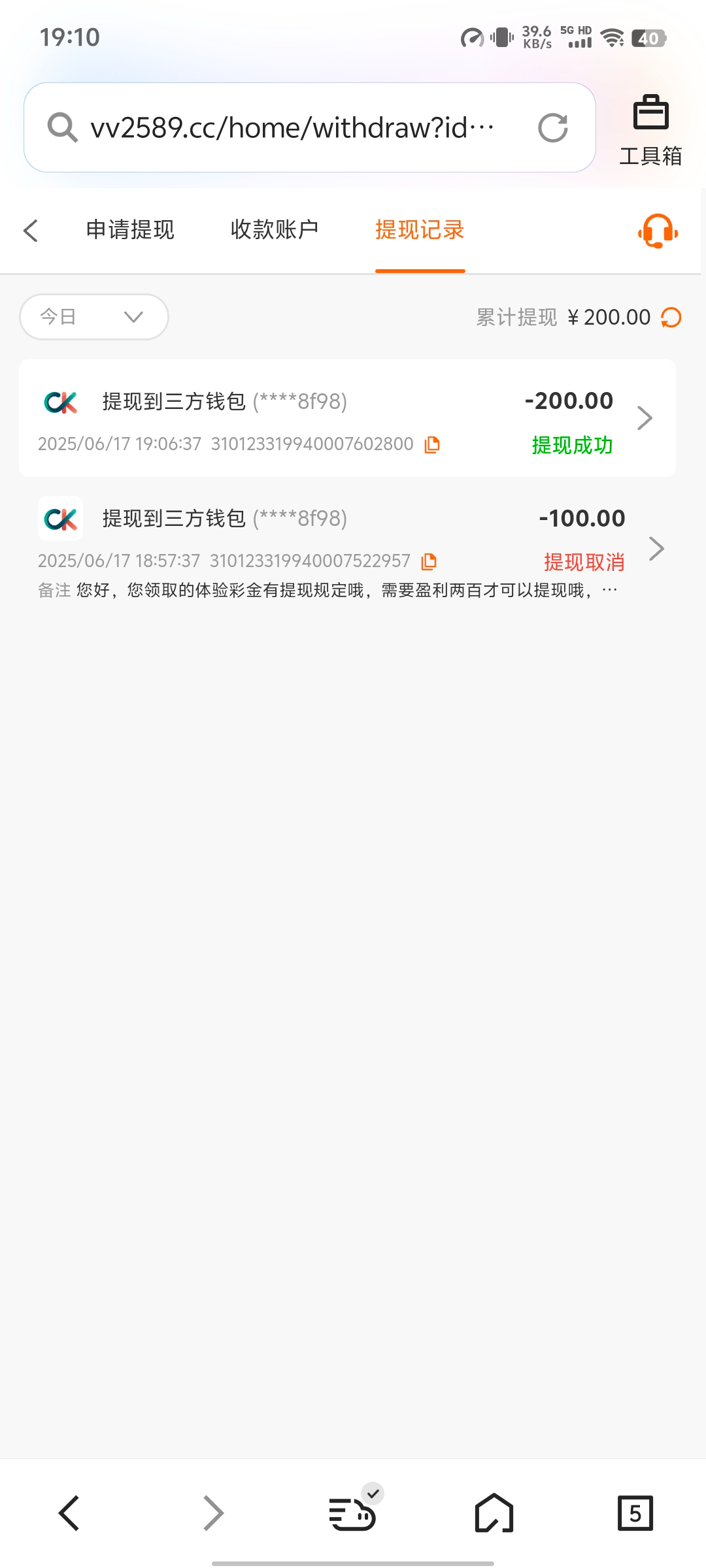This screenshot has width=706, height=1568.
Task: Switch to the 收款账户 tab
Action: coord(275,230)
